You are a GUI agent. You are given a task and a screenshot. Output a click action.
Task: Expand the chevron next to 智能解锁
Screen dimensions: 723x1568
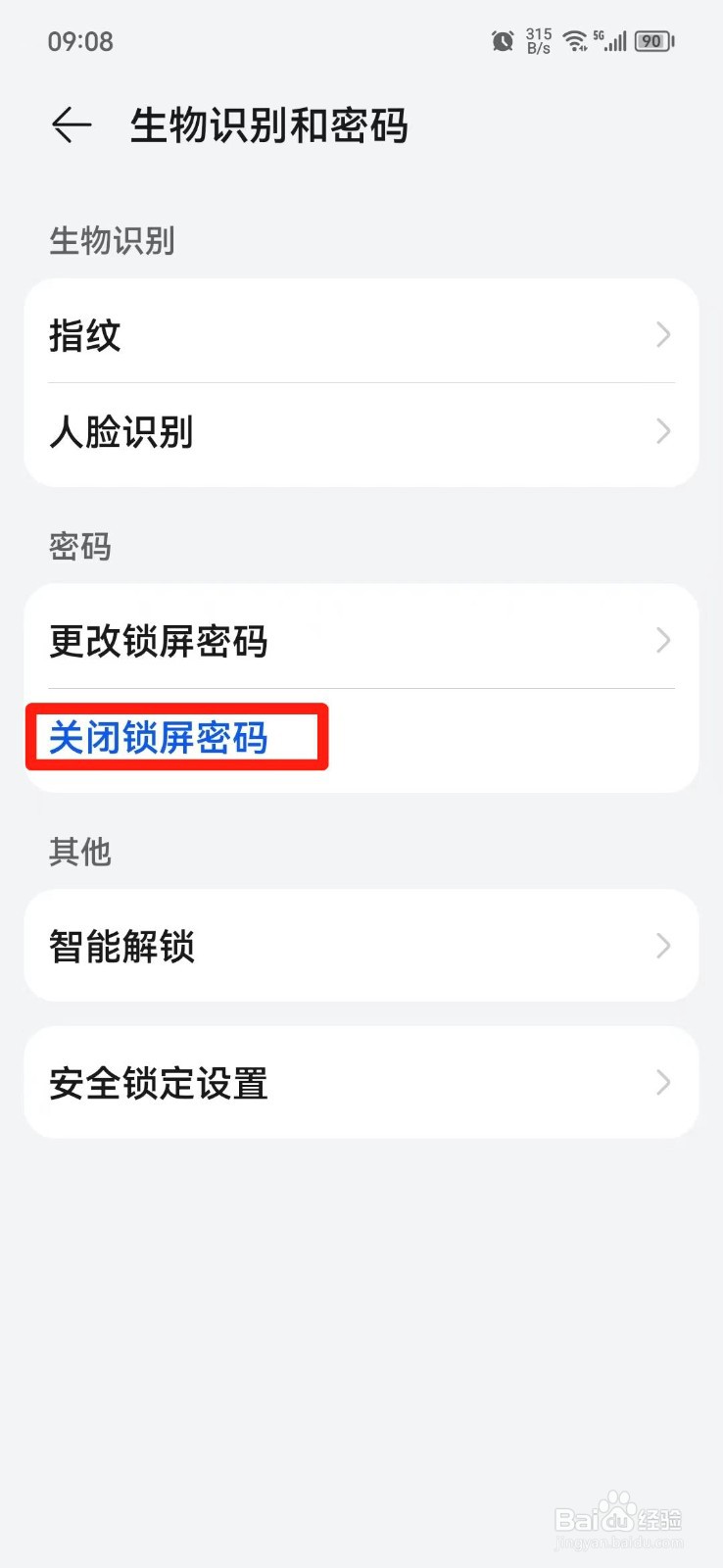pos(662,946)
